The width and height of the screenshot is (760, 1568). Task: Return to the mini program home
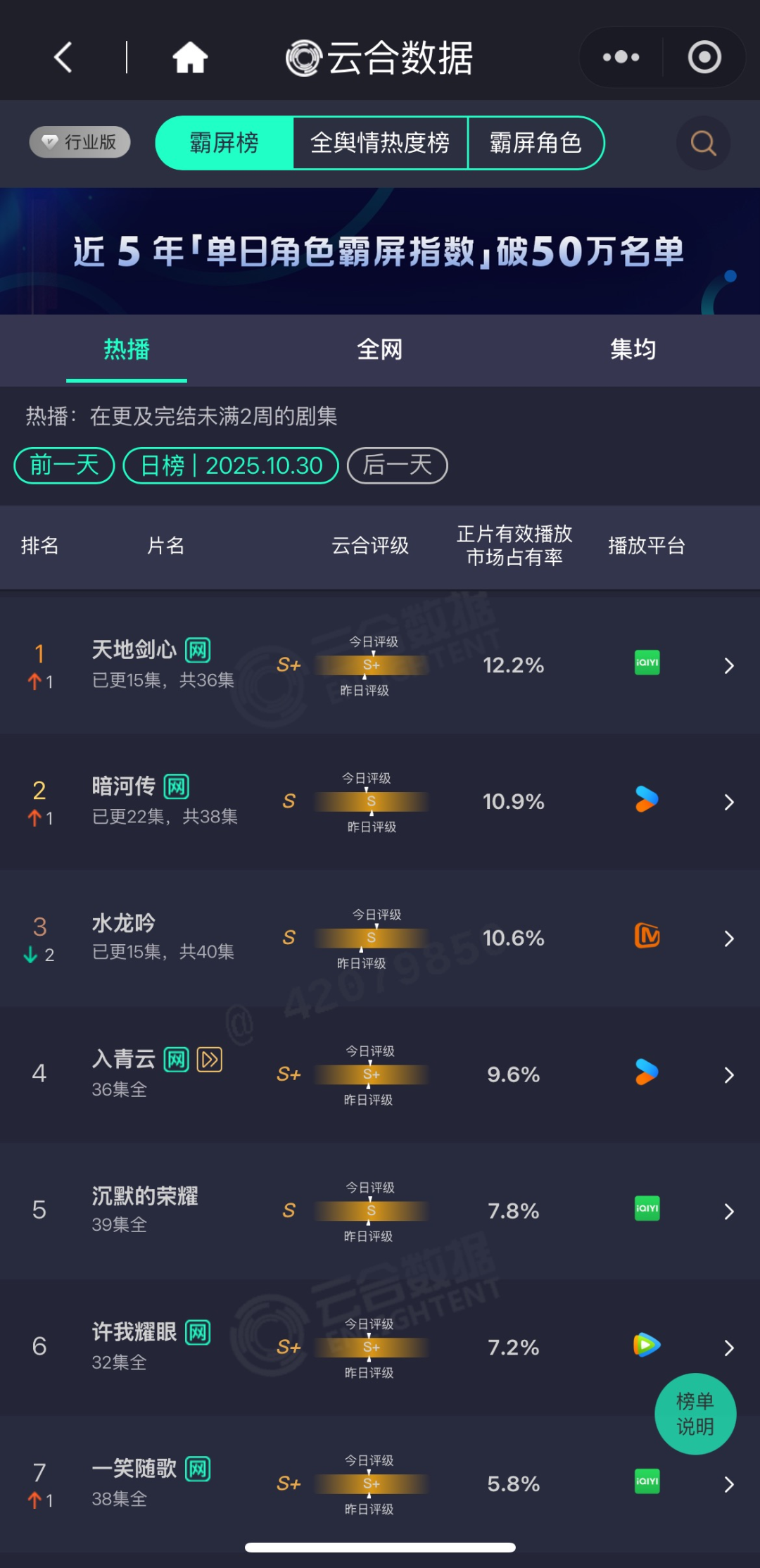pyautogui.click(x=190, y=58)
